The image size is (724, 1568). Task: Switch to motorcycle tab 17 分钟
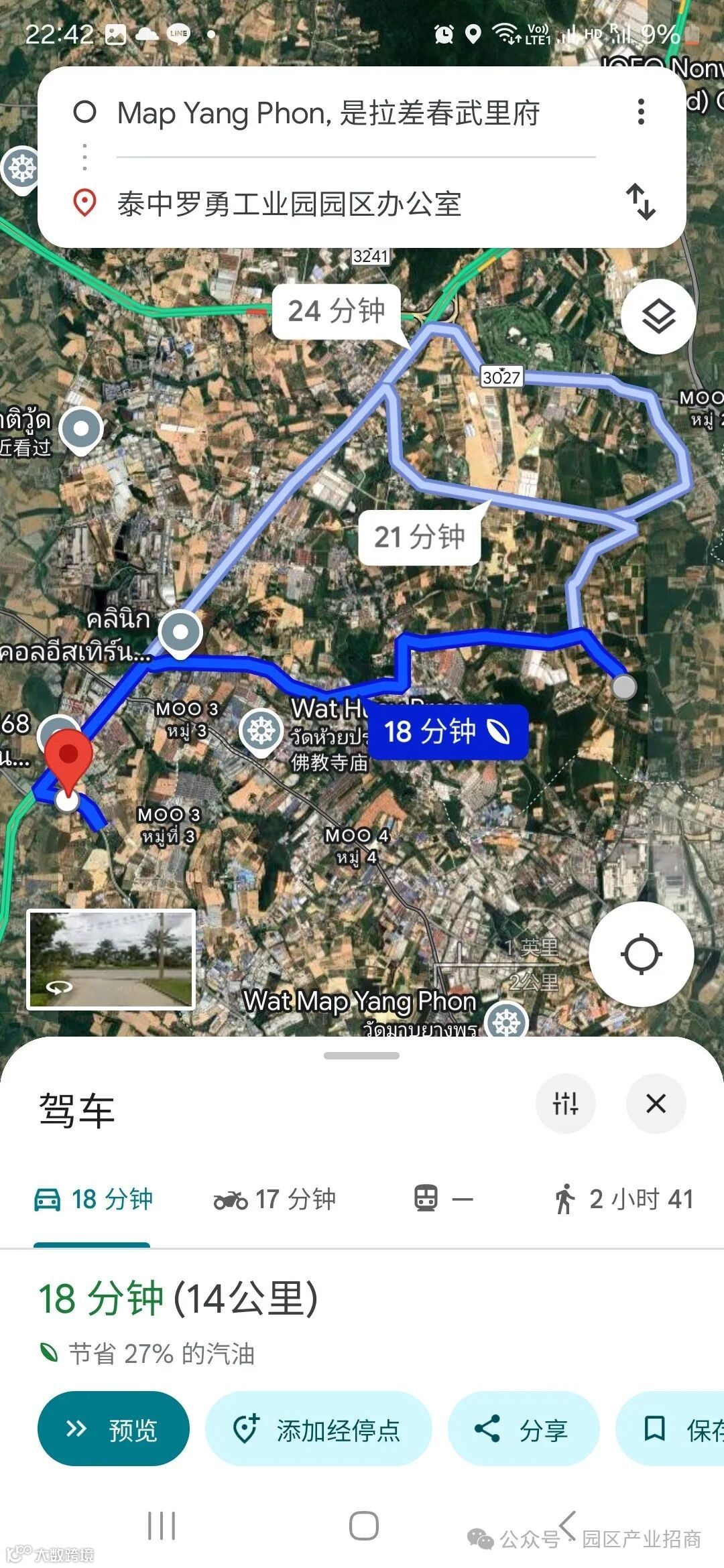[274, 1199]
